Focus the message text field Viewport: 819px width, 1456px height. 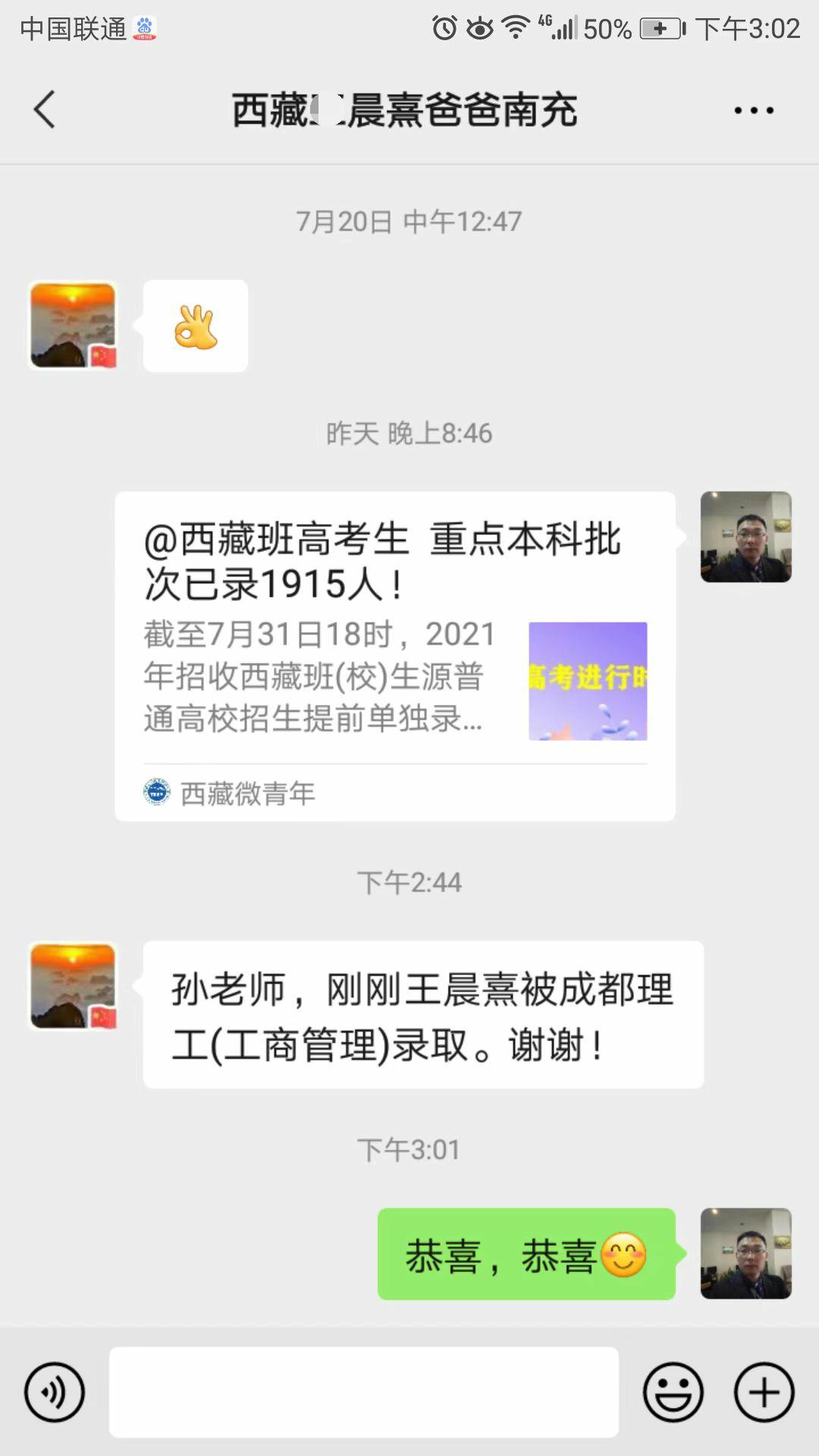click(x=364, y=1392)
